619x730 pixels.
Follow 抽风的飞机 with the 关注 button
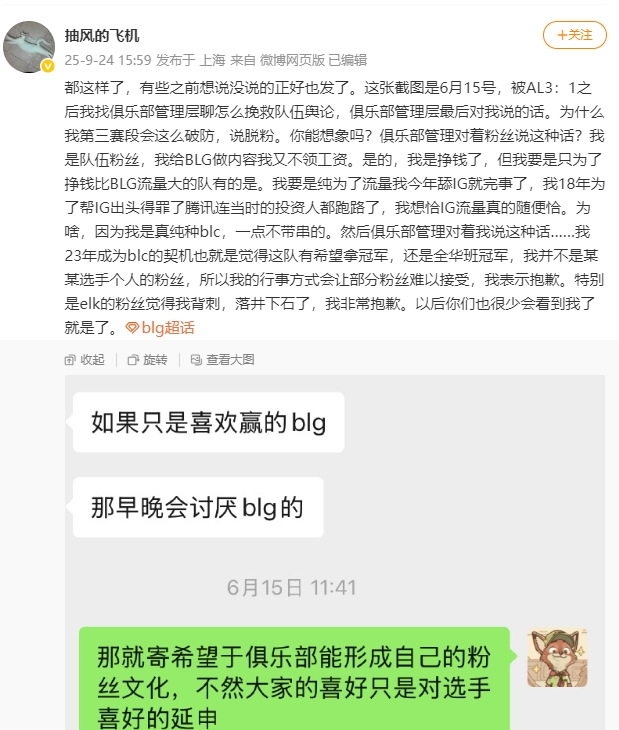coord(574,35)
